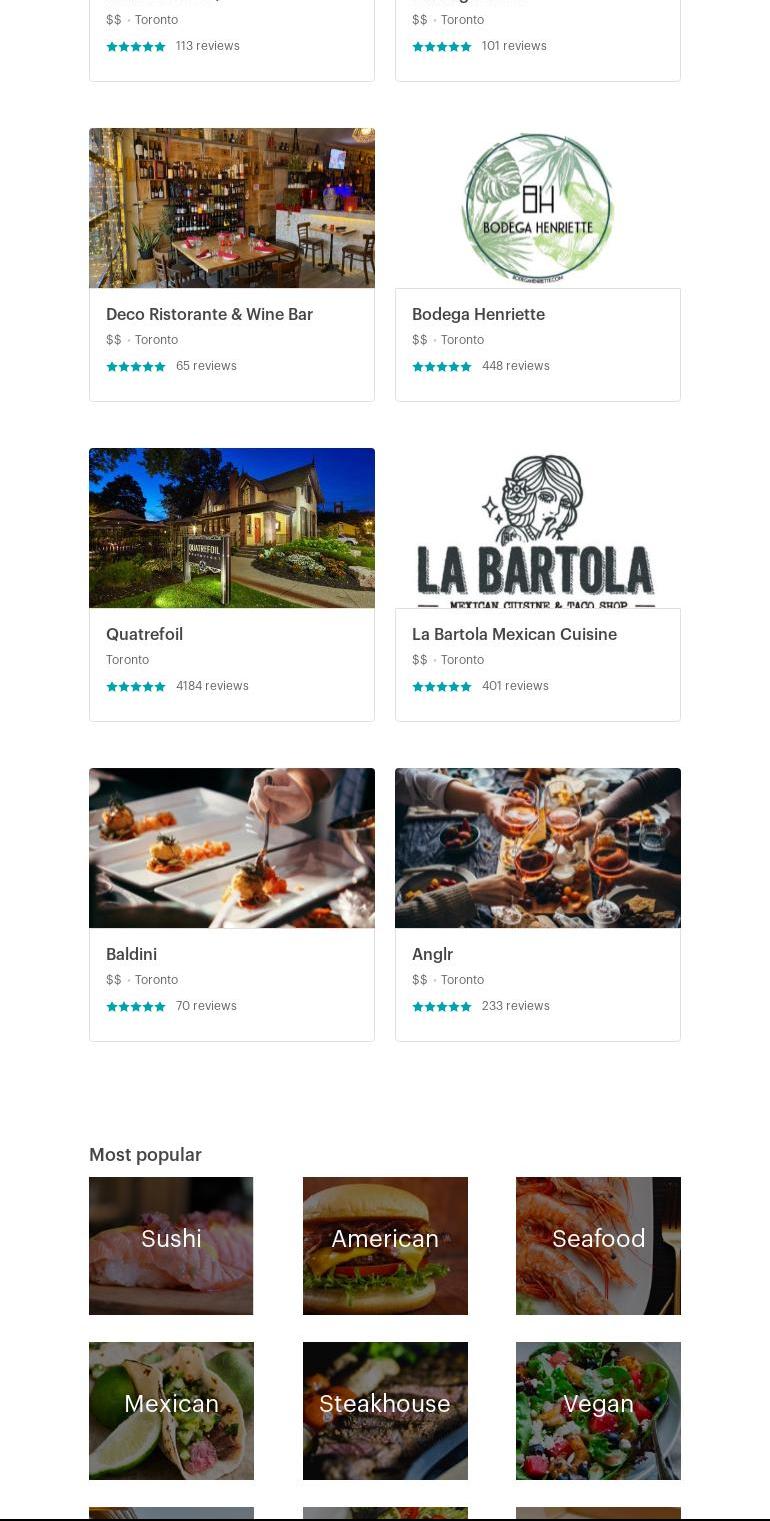
Task: Pick the Vegan category
Action: point(598,1410)
